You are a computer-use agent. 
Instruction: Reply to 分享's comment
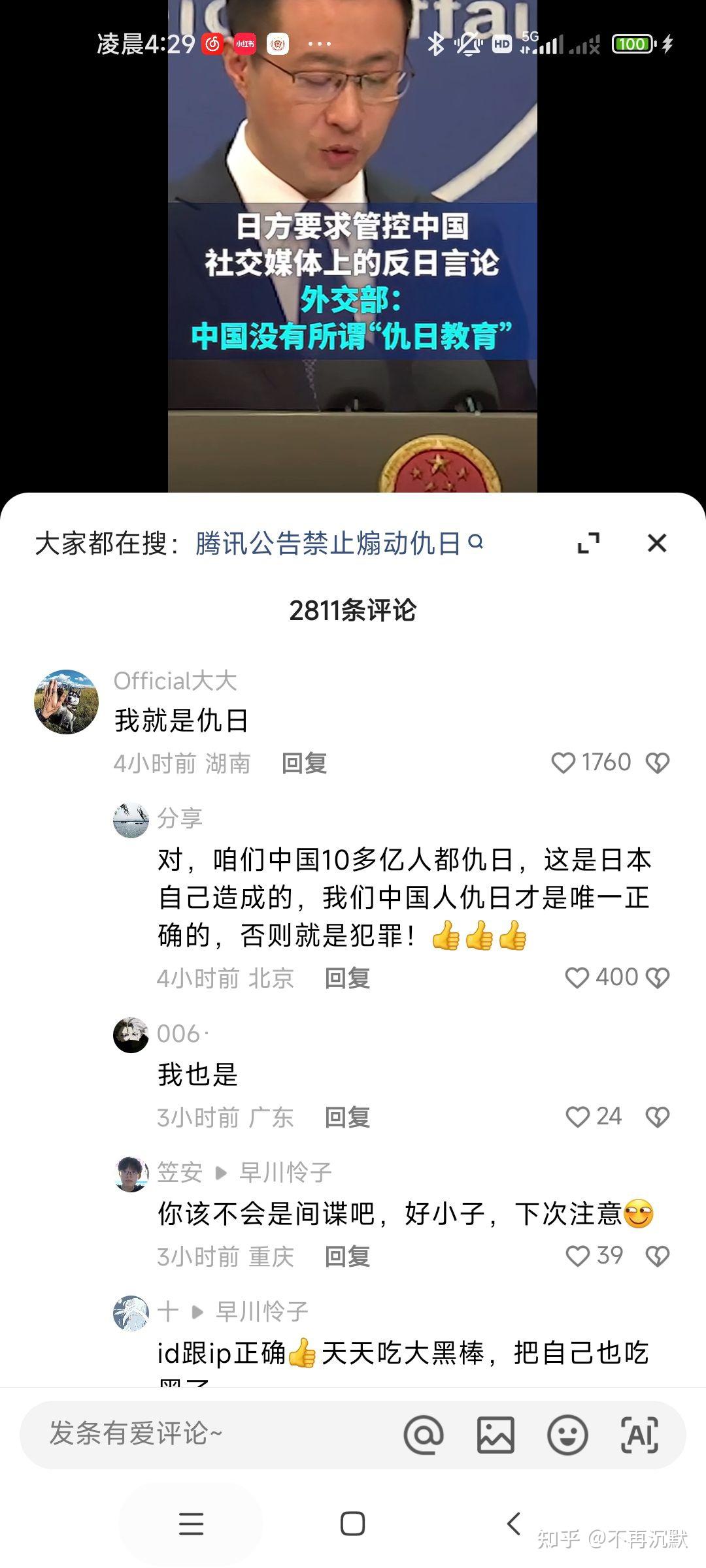coord(347,978)
